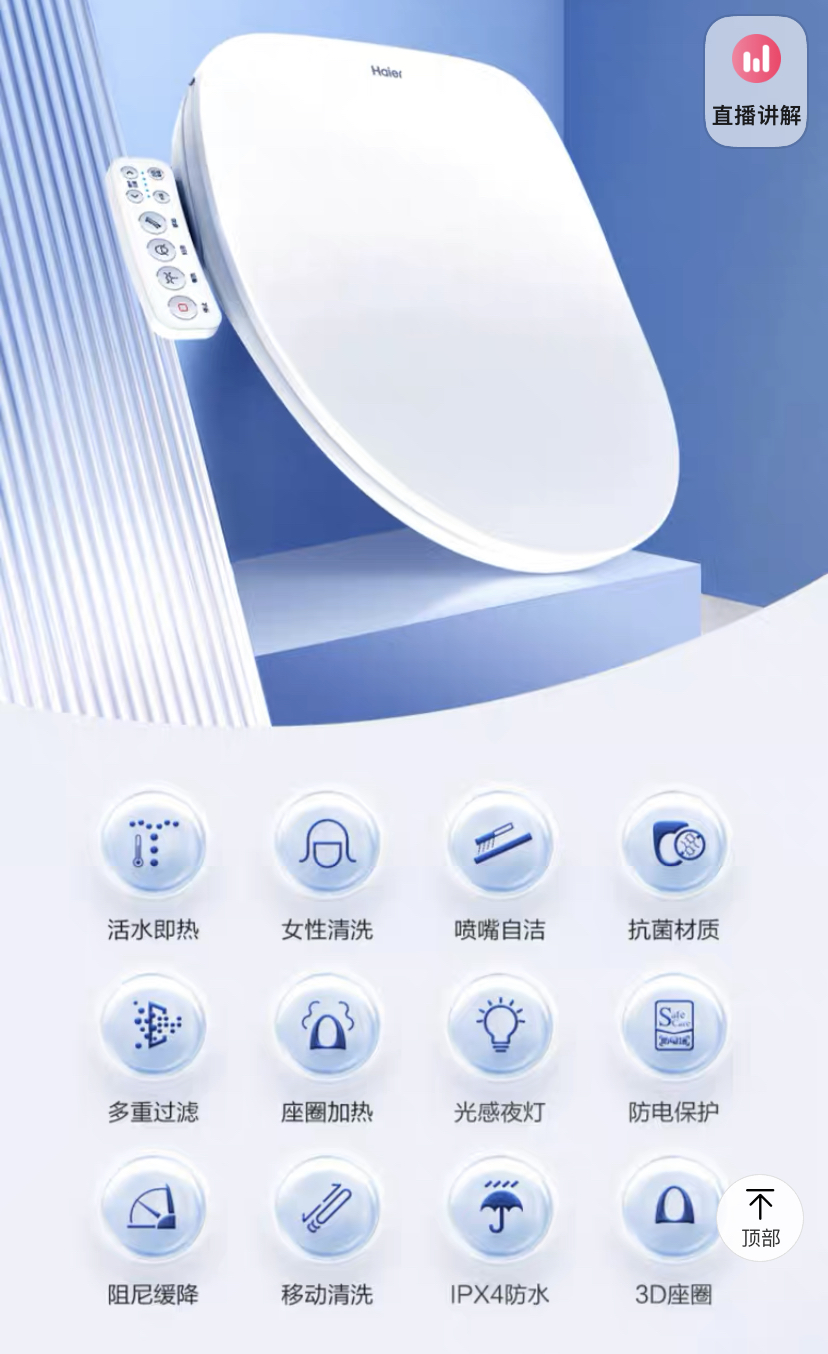The height and width of the screenshot is (1354, 828).
Task: Tap 顶部 to return to top
Action: pyautogui.click(x=760, y=1217)
